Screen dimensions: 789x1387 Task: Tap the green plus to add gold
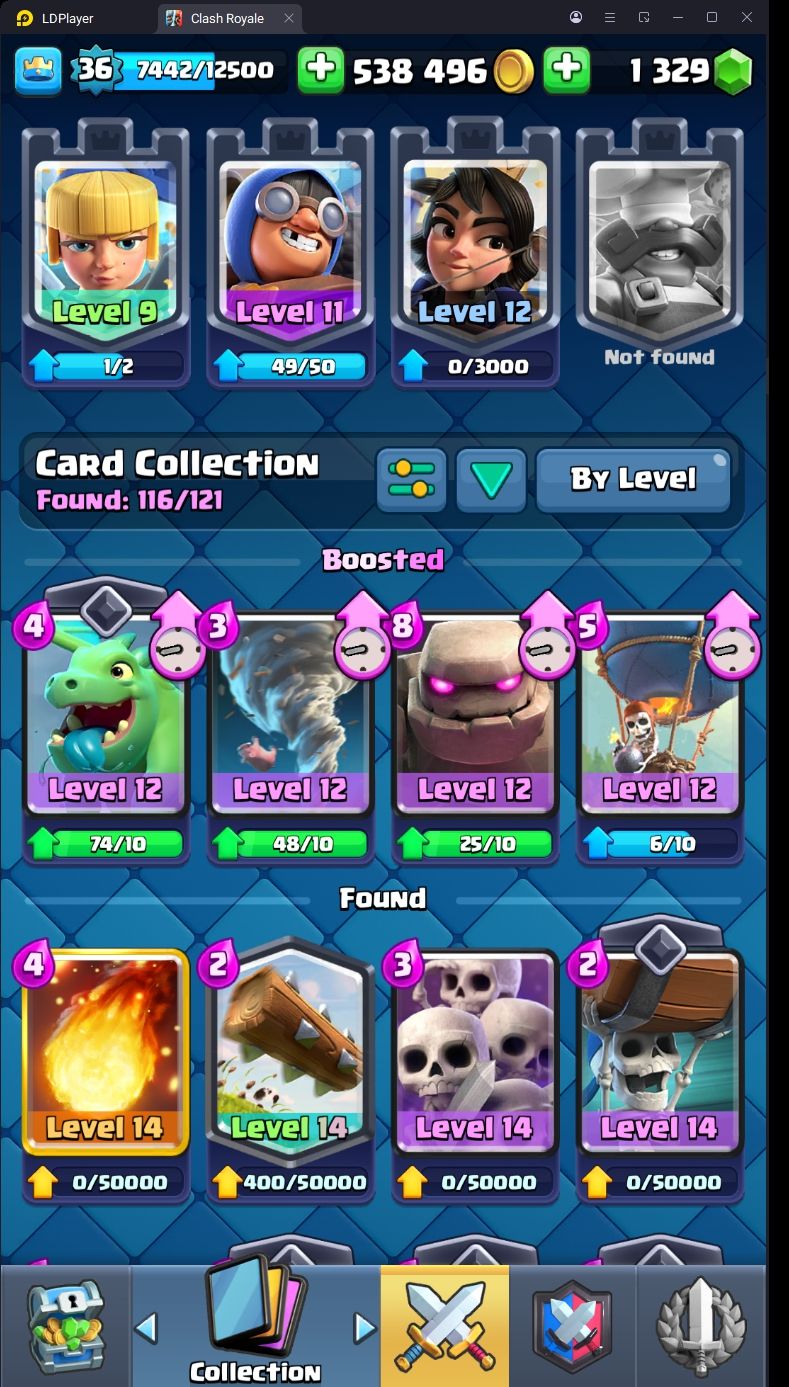pos(321,69)
